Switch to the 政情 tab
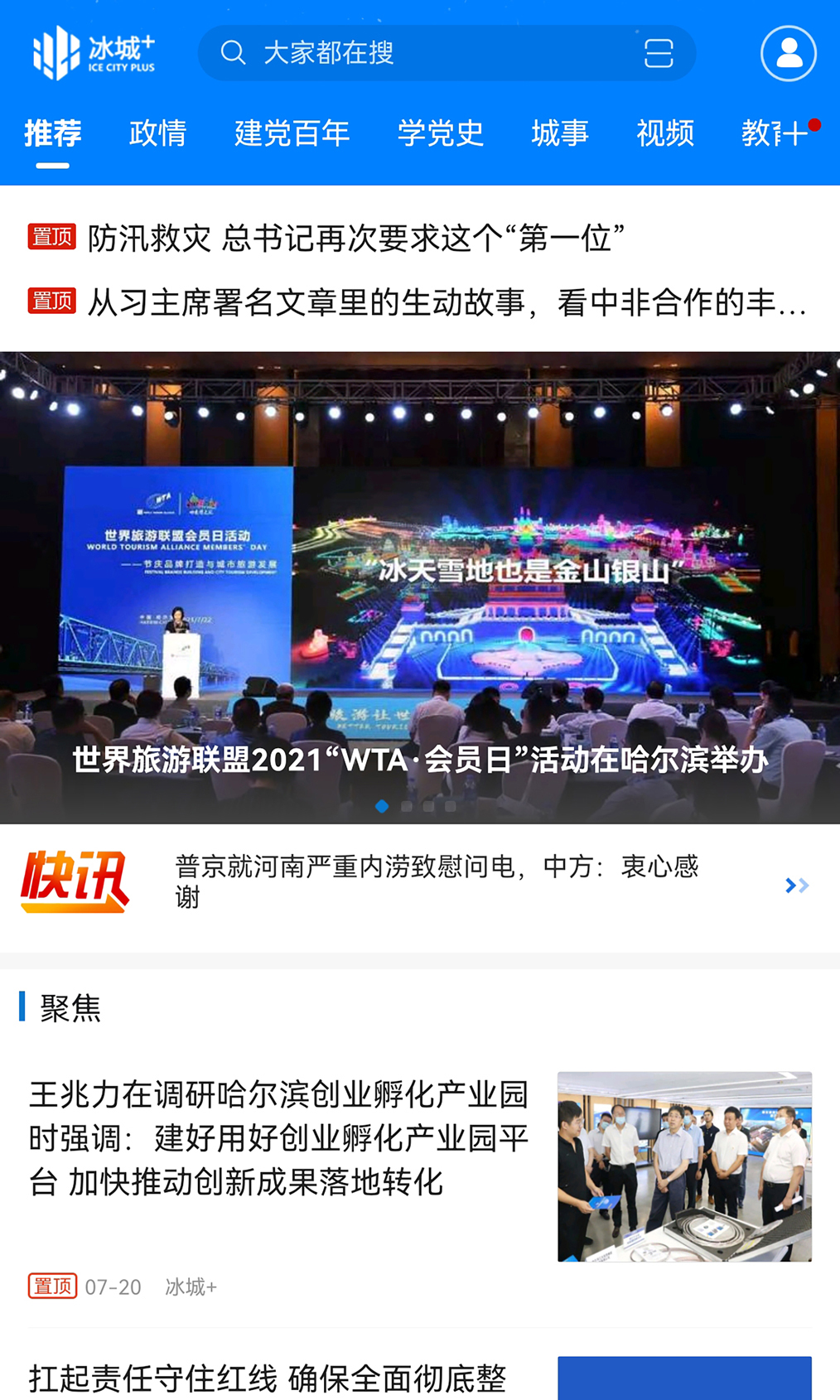Screen dimensions: 840x1400 [157, 133]
